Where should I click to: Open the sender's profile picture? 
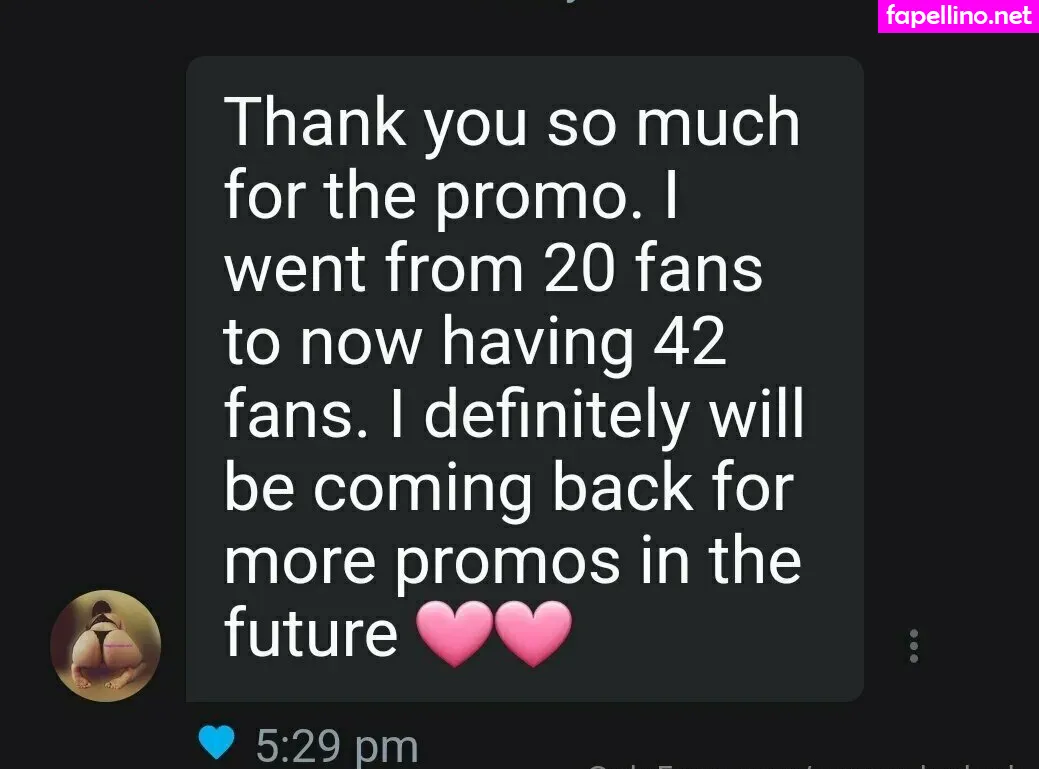(x=105, y=645)
